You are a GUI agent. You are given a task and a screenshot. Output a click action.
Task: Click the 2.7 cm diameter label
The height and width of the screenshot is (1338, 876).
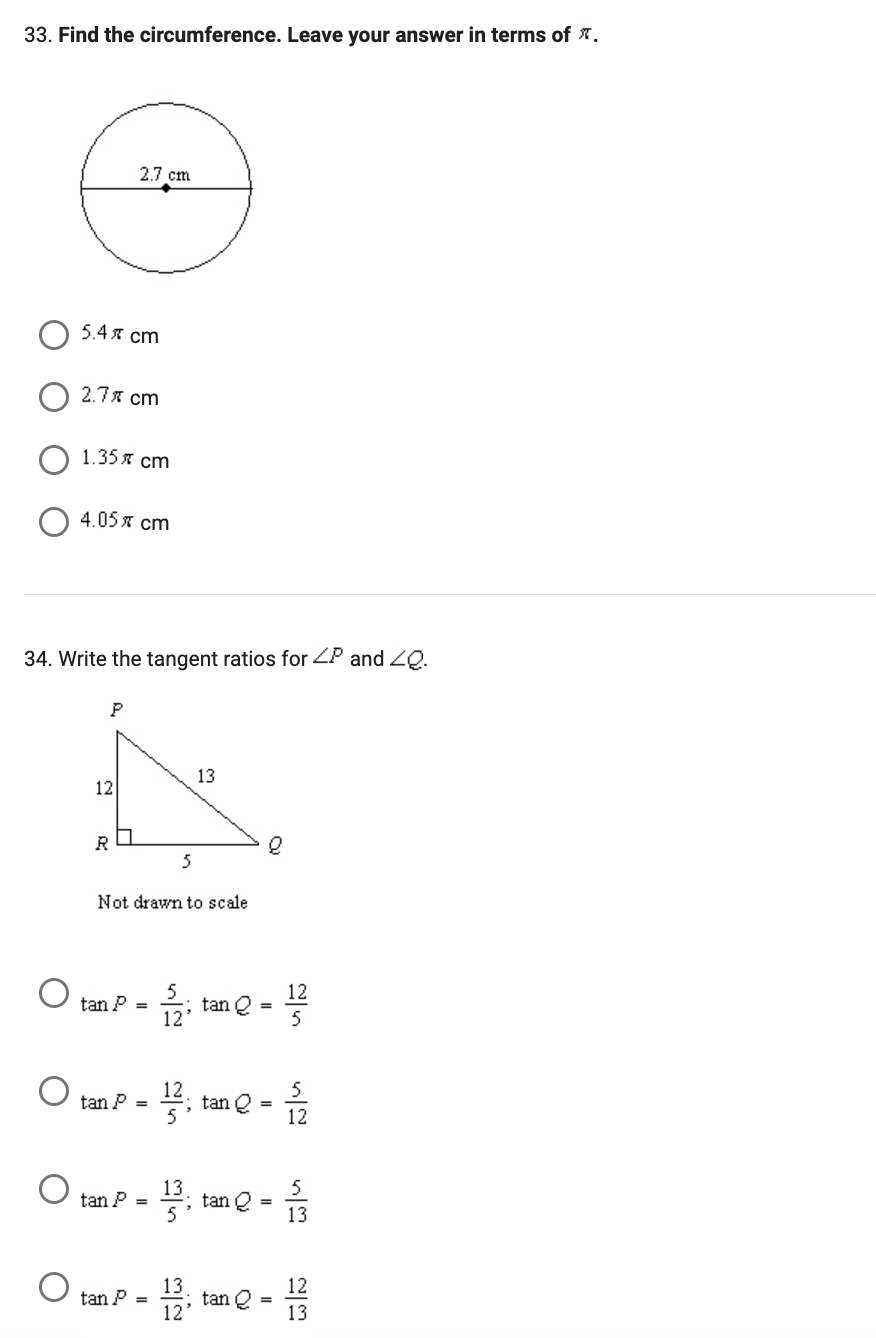point(166,172)
